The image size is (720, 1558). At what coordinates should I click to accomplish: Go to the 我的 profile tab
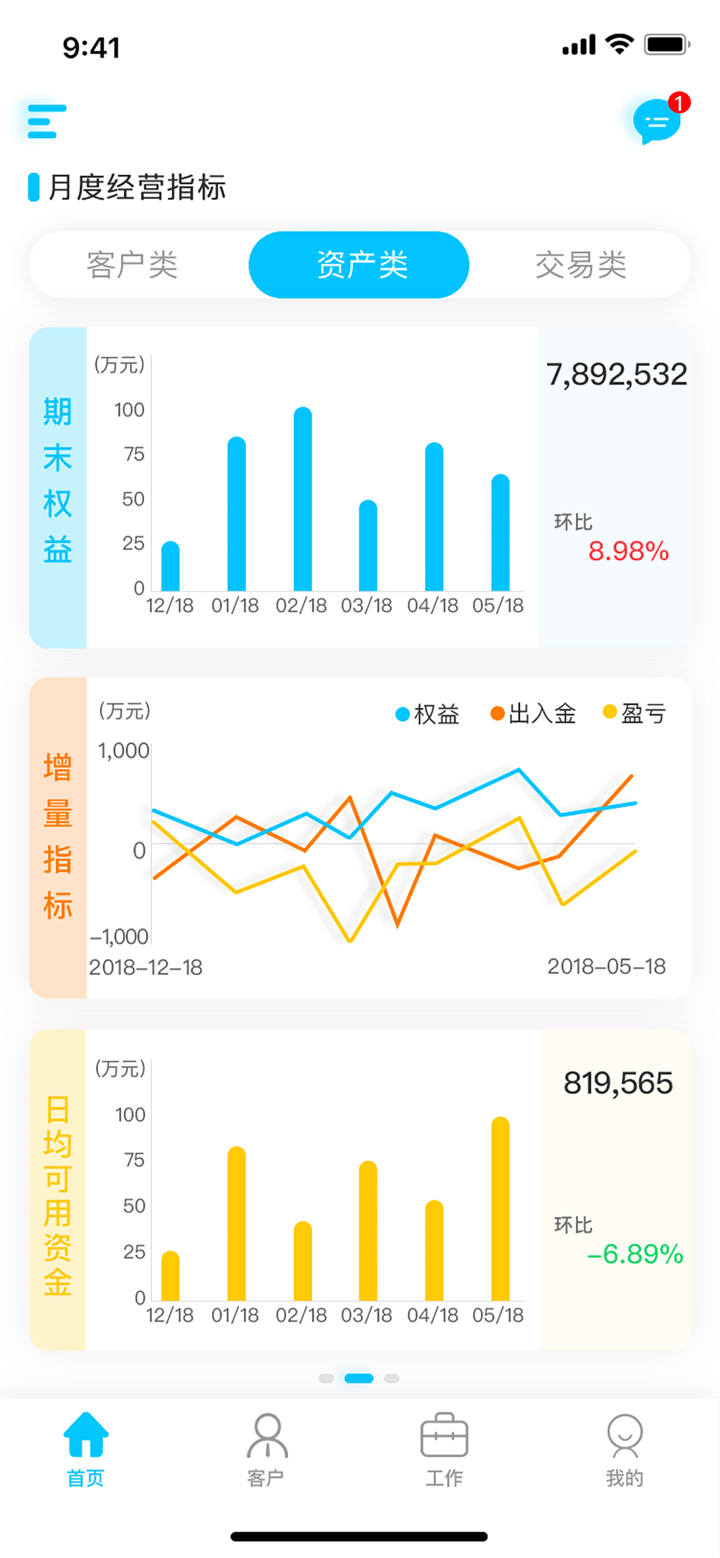[x=624, y=1450]
